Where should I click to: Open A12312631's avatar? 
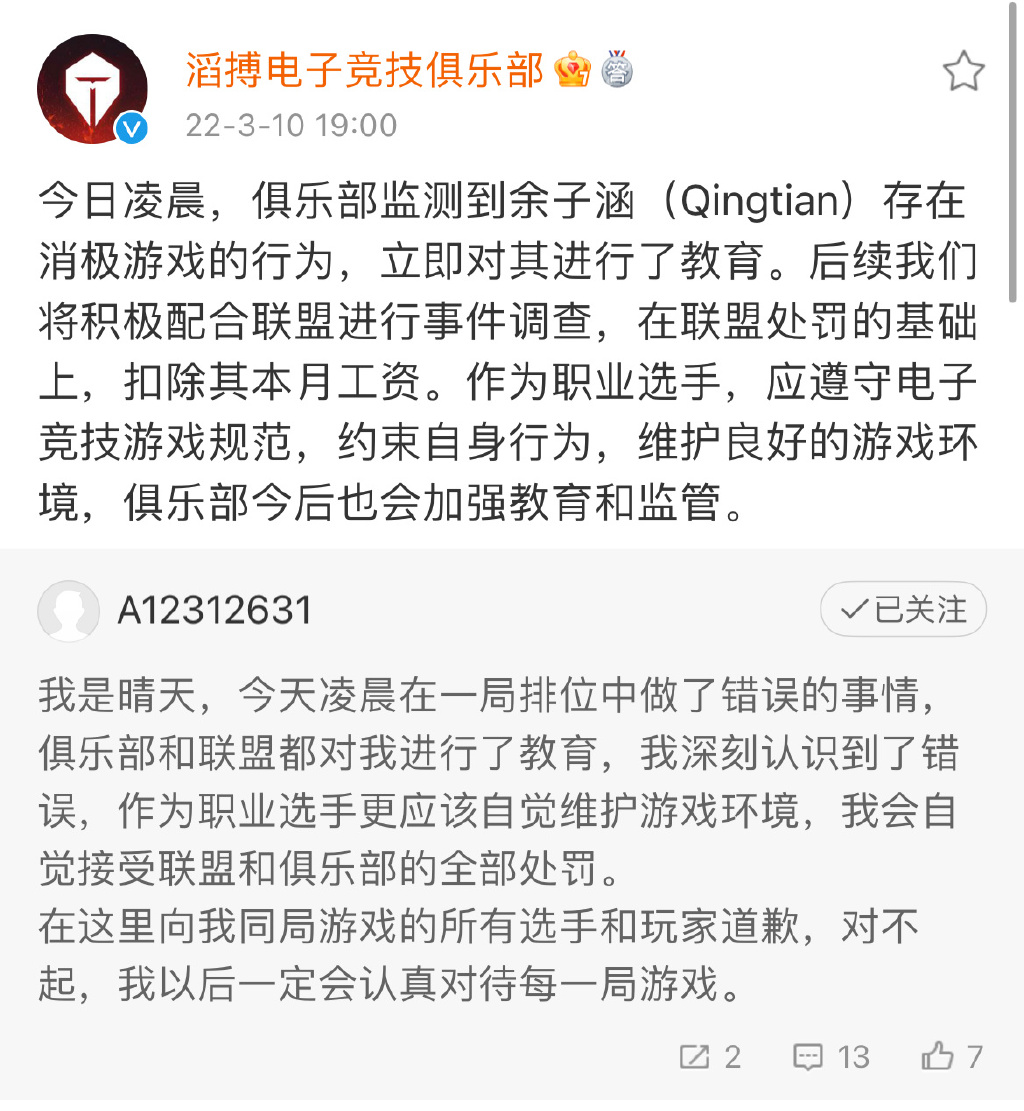point(68,610)
